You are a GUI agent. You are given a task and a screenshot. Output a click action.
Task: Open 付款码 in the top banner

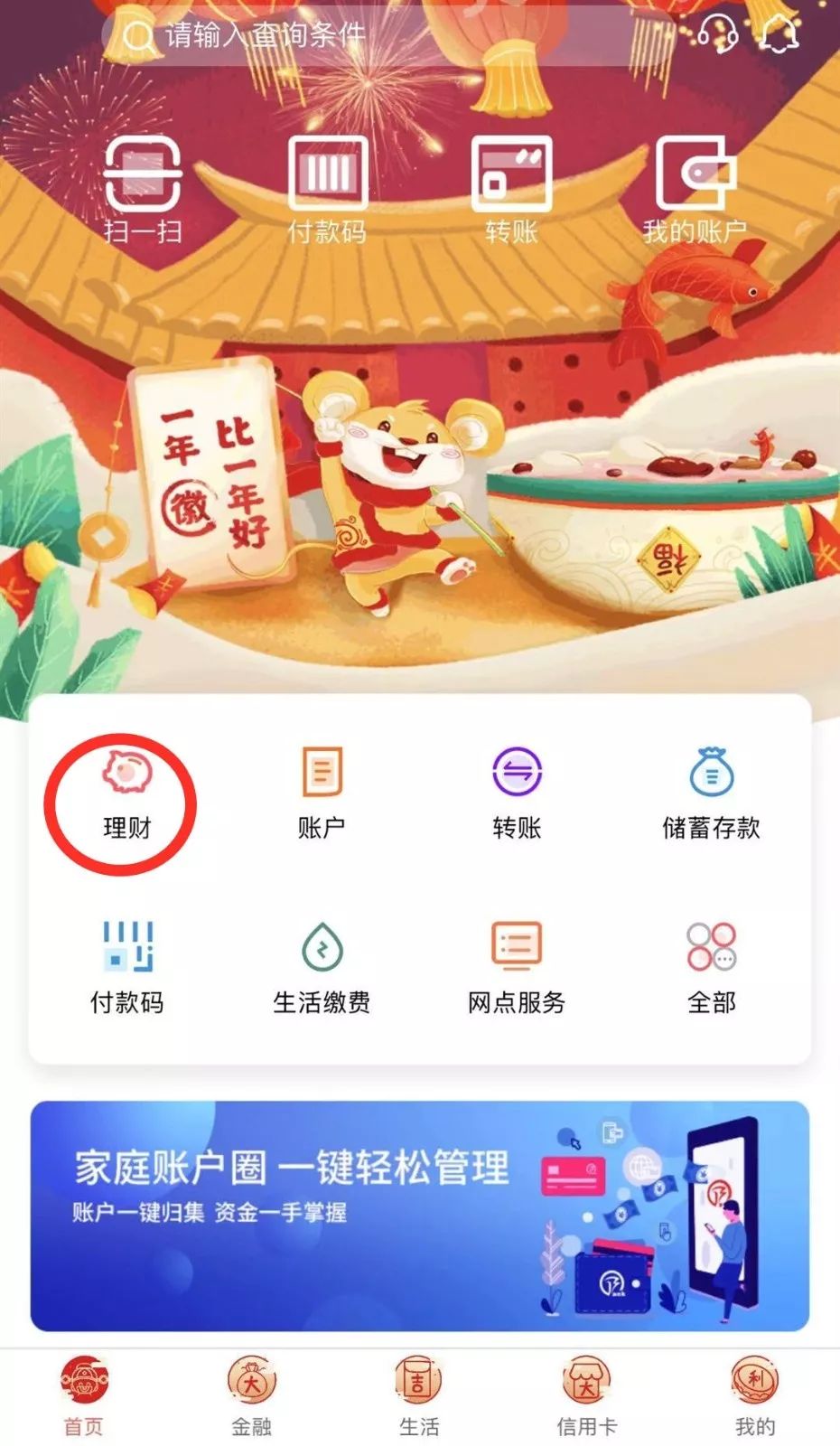327,190
